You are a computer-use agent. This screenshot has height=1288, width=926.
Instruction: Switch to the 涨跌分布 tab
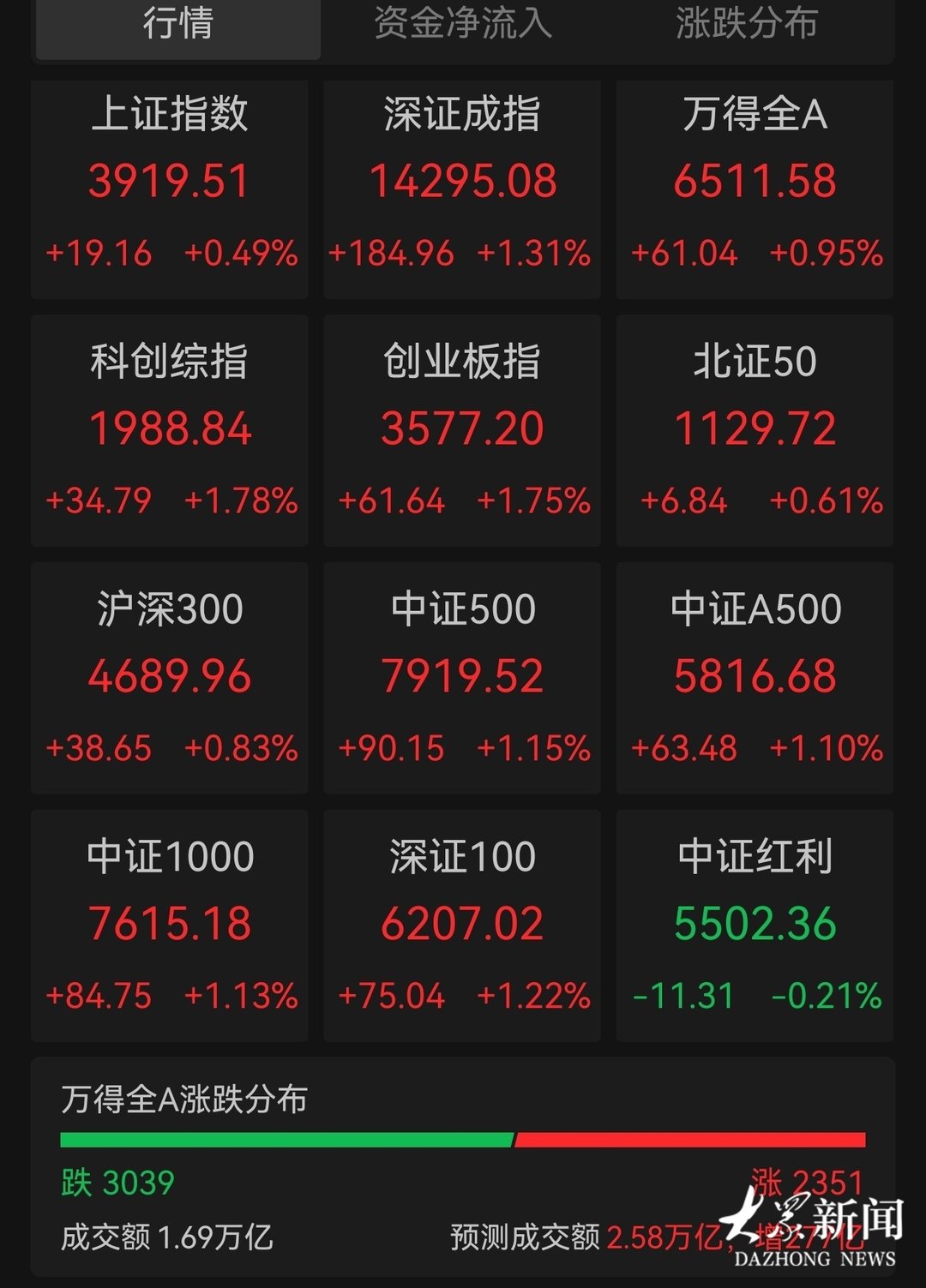point(748,24)
